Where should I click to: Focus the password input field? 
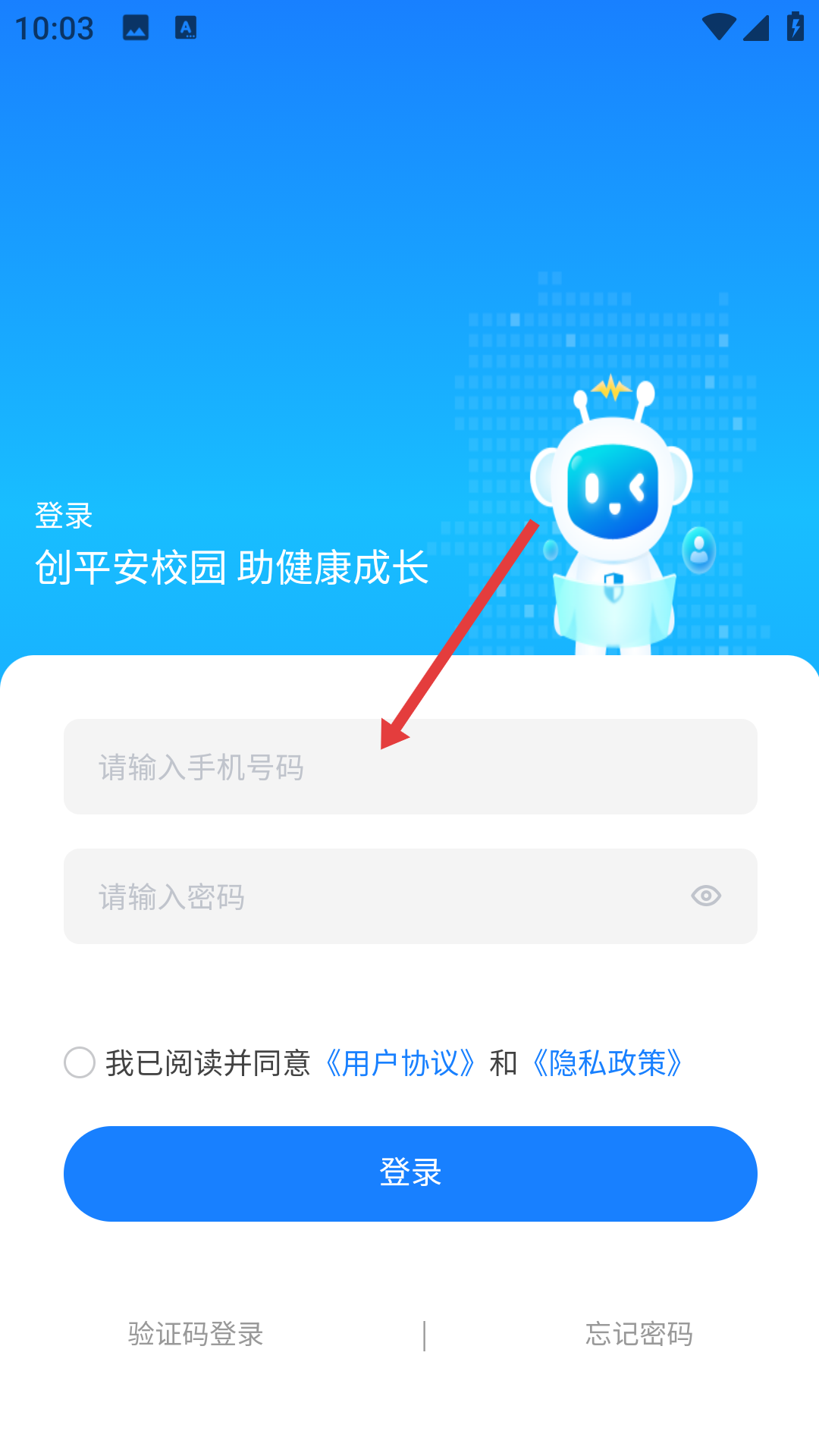click(x=364, y=896)
